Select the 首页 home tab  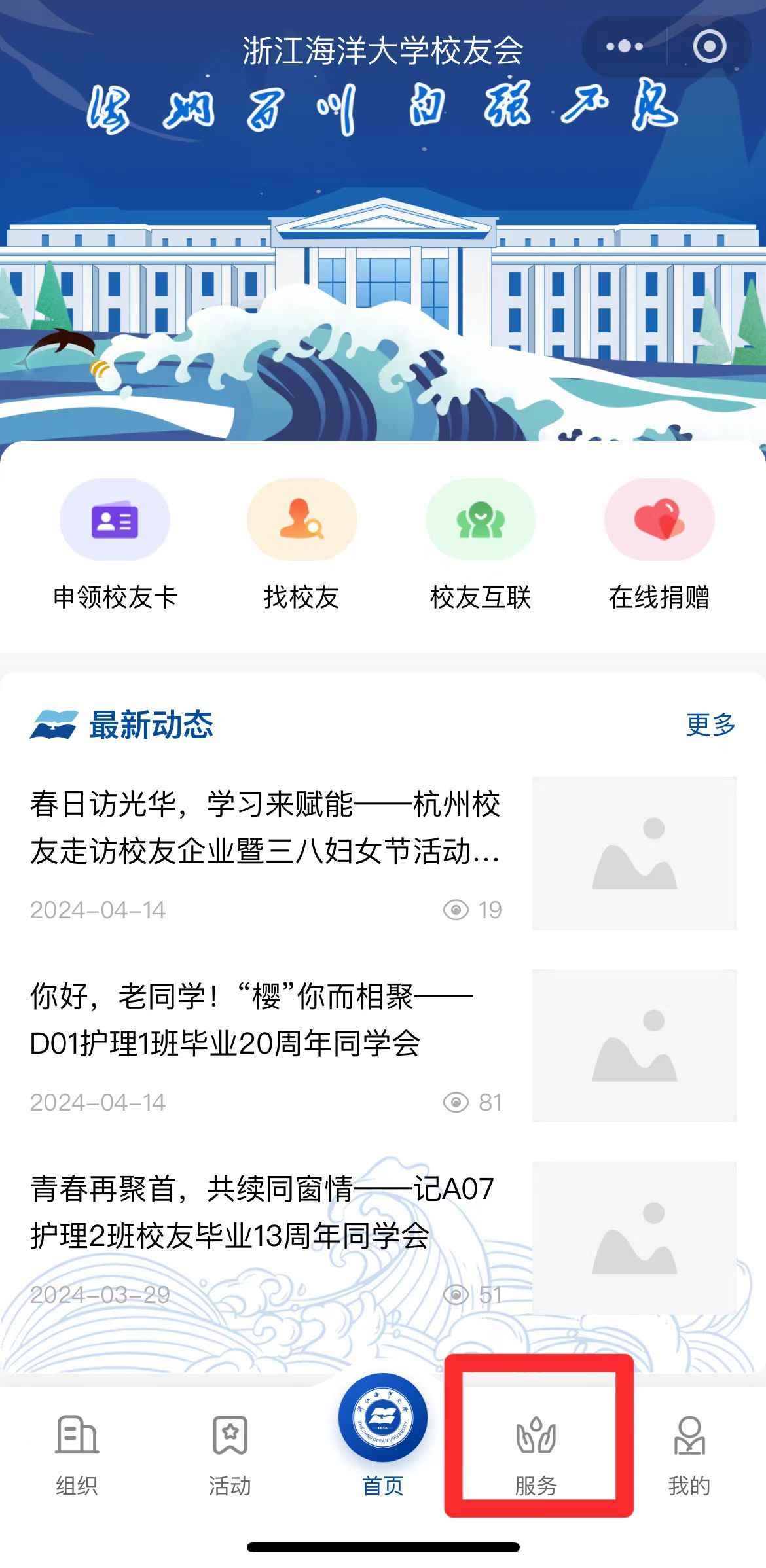coord(383,1440)
